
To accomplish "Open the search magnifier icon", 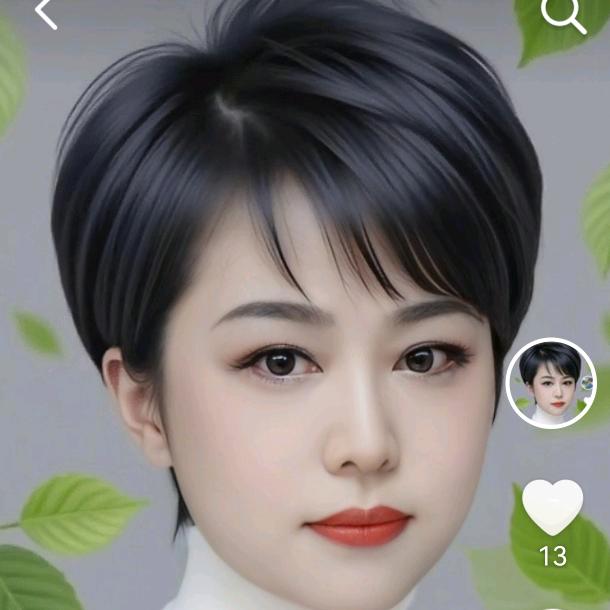I will tap(562, 15).
